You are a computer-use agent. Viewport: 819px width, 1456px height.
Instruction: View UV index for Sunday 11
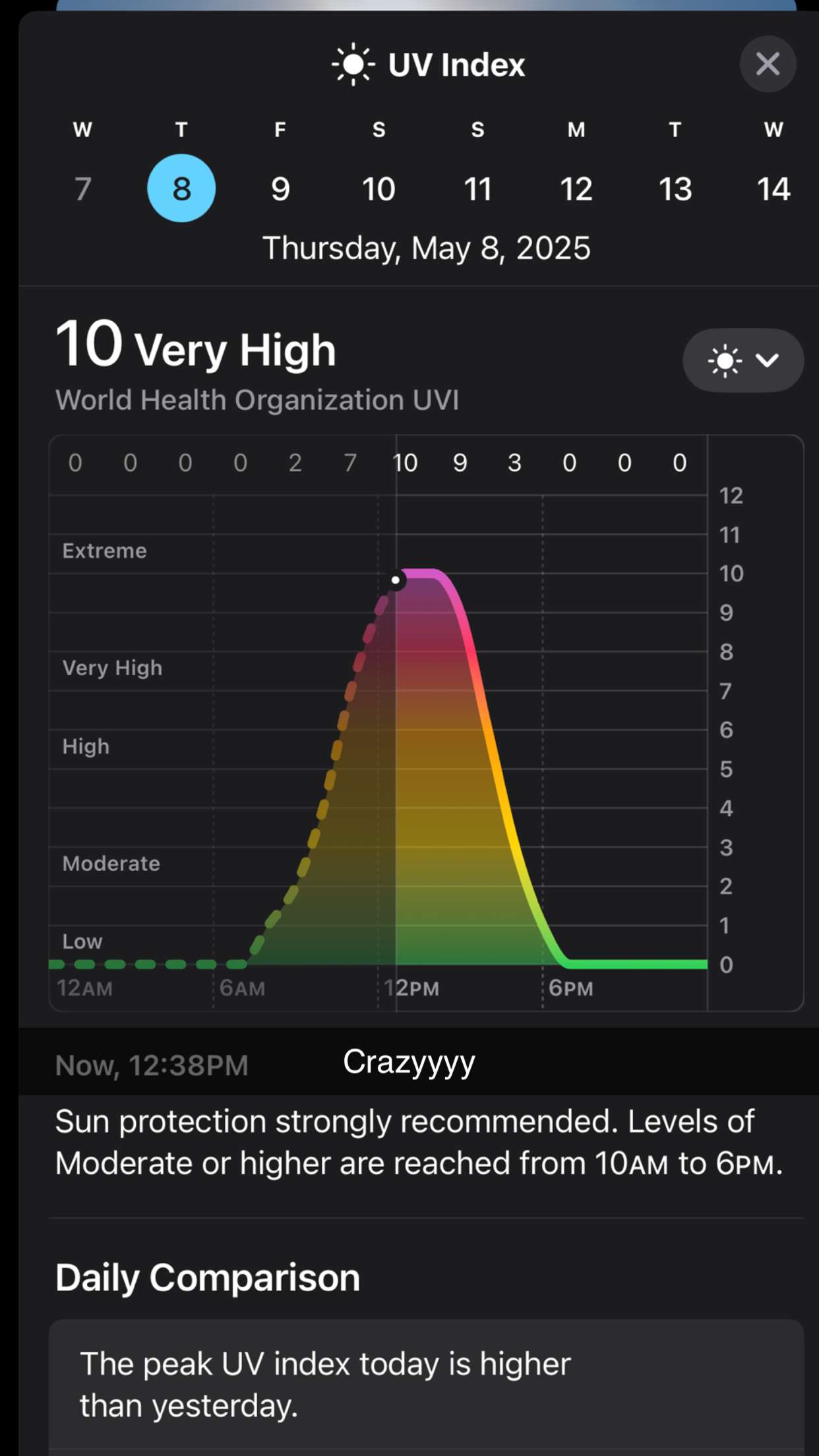477,189
